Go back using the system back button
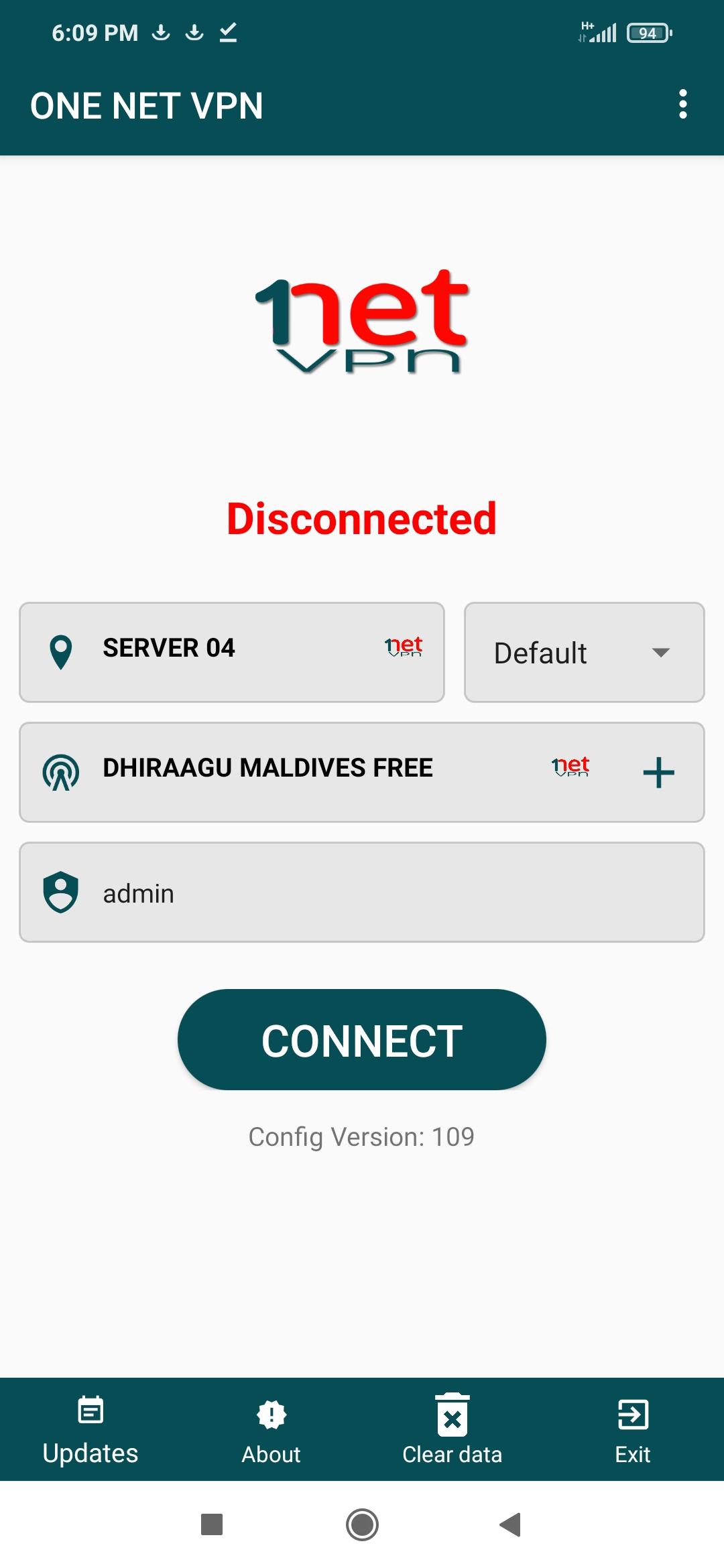The image size is (724, 1568). [x=511, y=1524]
